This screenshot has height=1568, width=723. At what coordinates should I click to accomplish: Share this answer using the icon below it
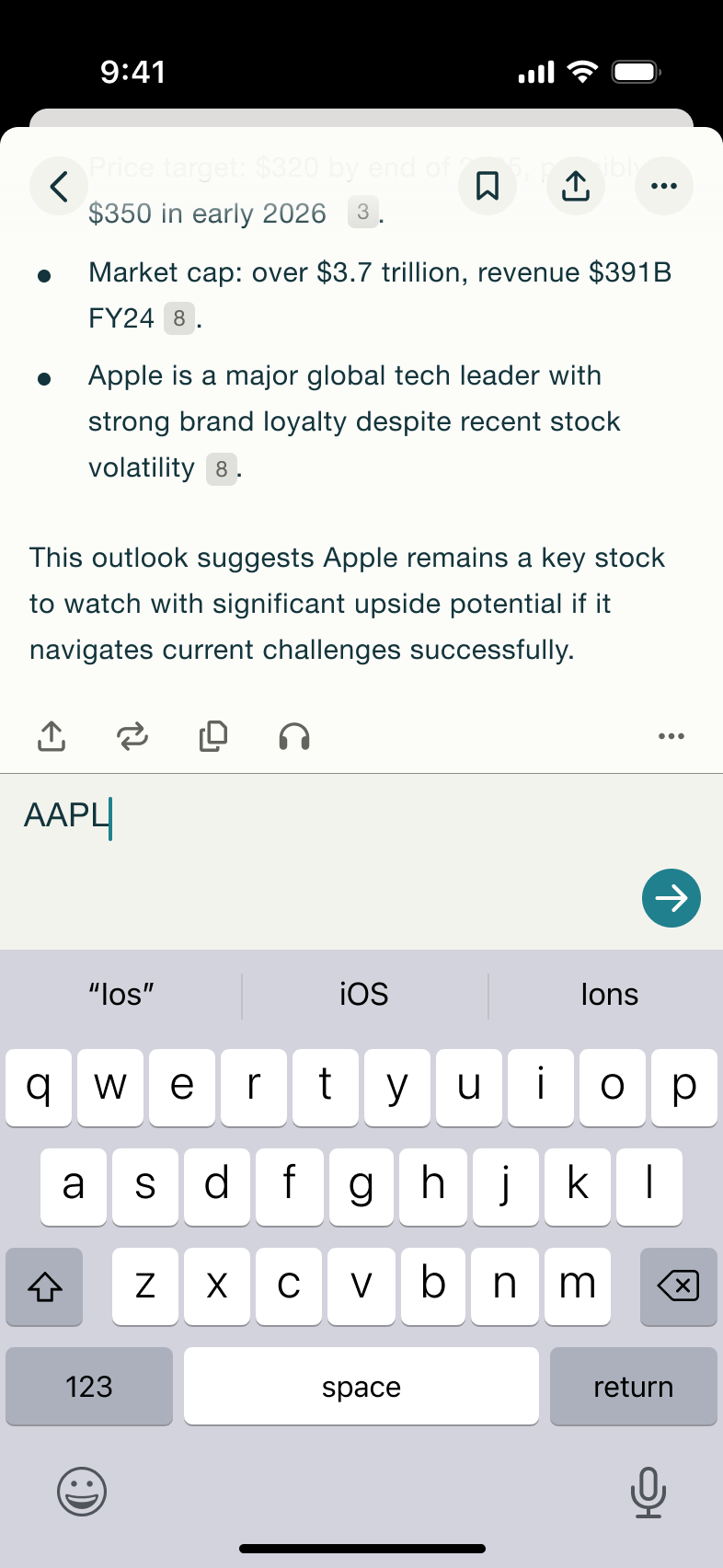tap(52, 736)
